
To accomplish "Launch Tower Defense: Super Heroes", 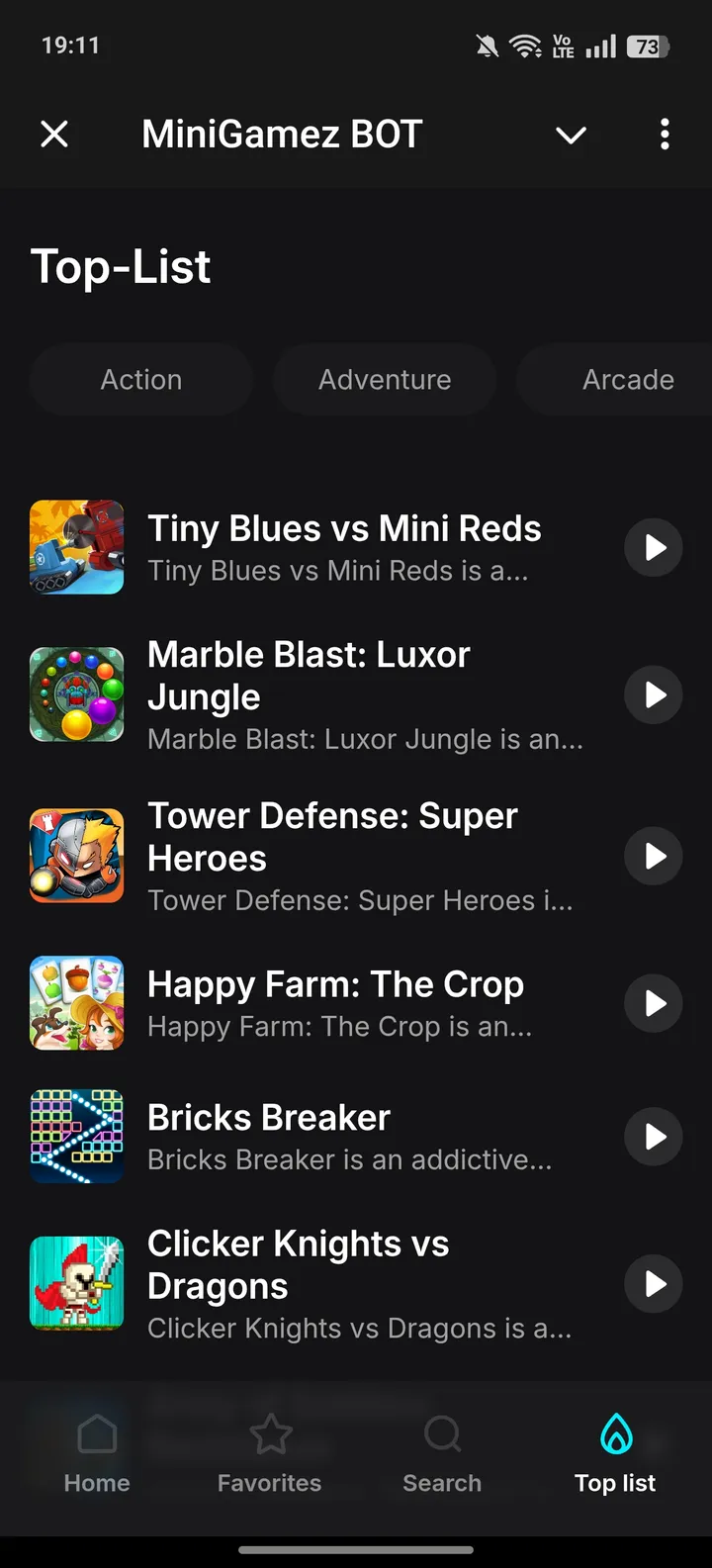I will point(654,856).
